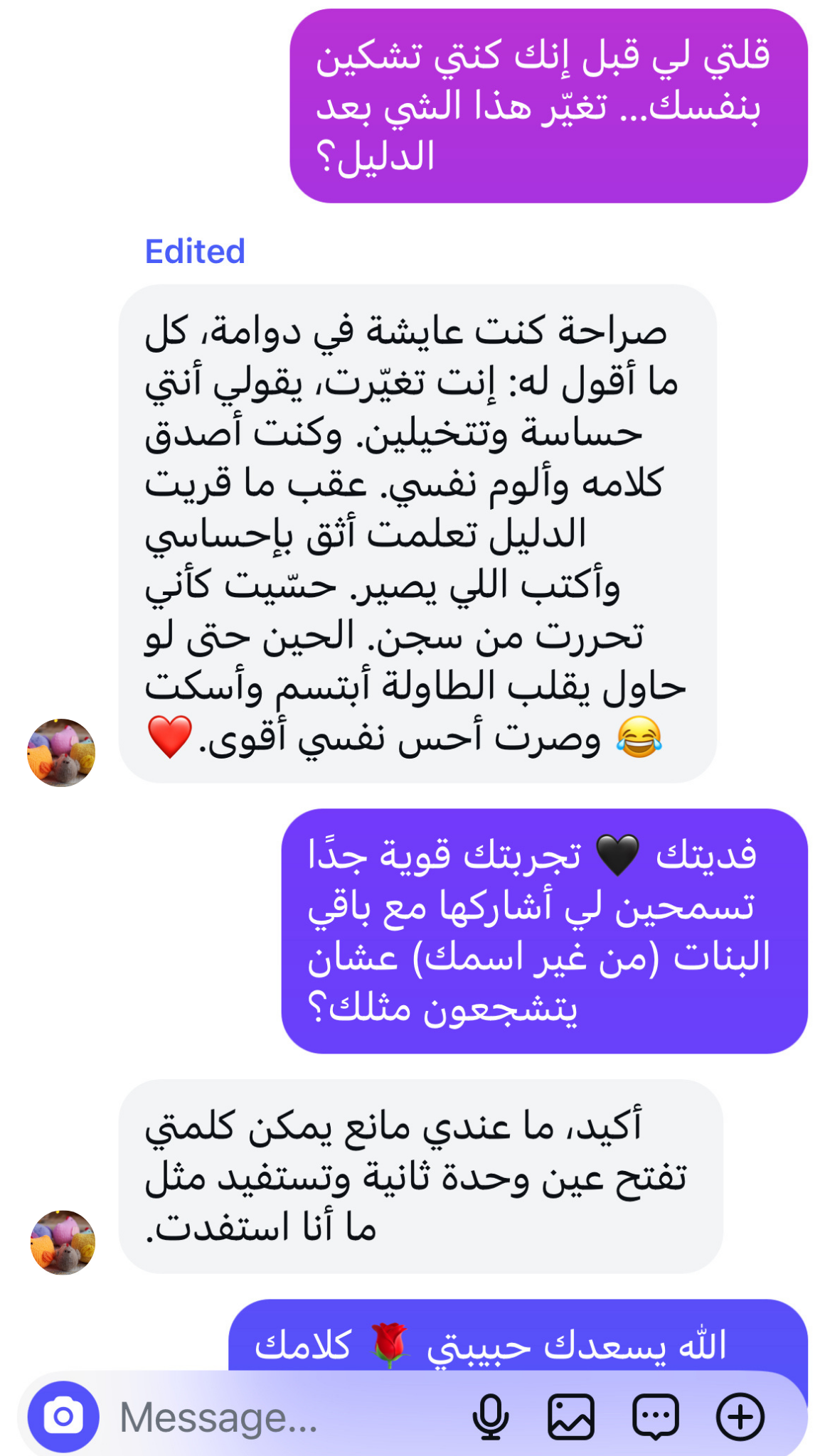The image size is (825, 1456).
Task: Open the sticker and GIF picker
Action: (655, 1417)
